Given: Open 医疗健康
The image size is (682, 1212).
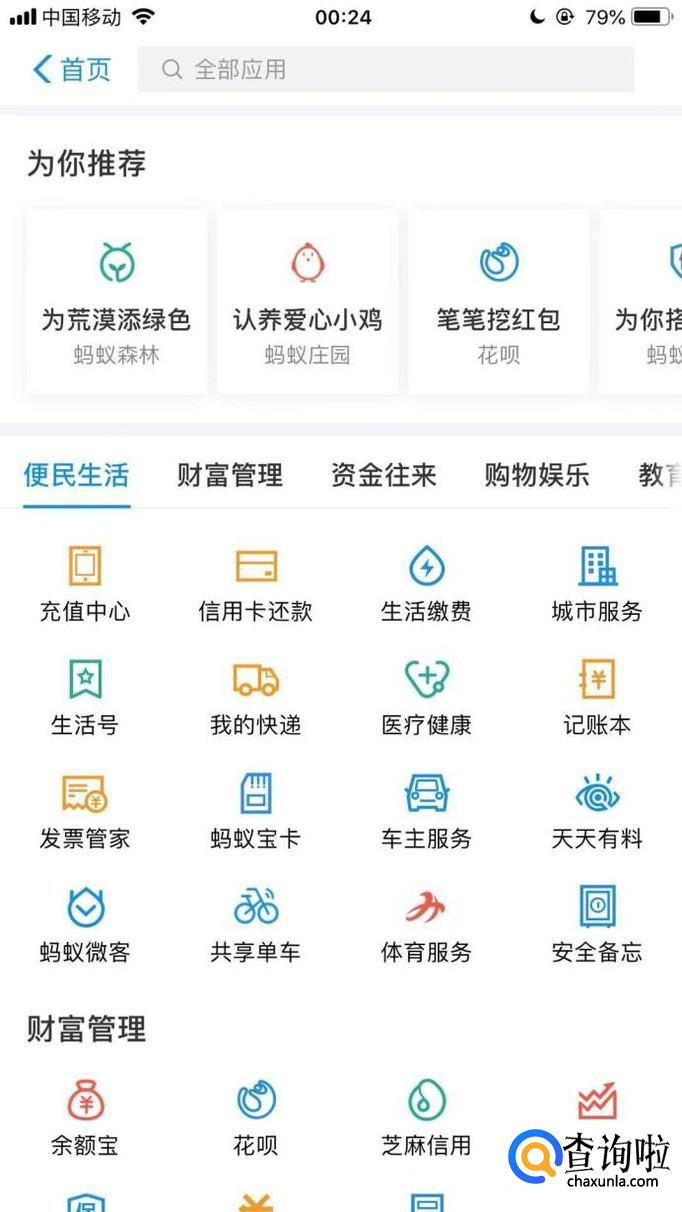Looking at the screenshot, I should point(426,697).
